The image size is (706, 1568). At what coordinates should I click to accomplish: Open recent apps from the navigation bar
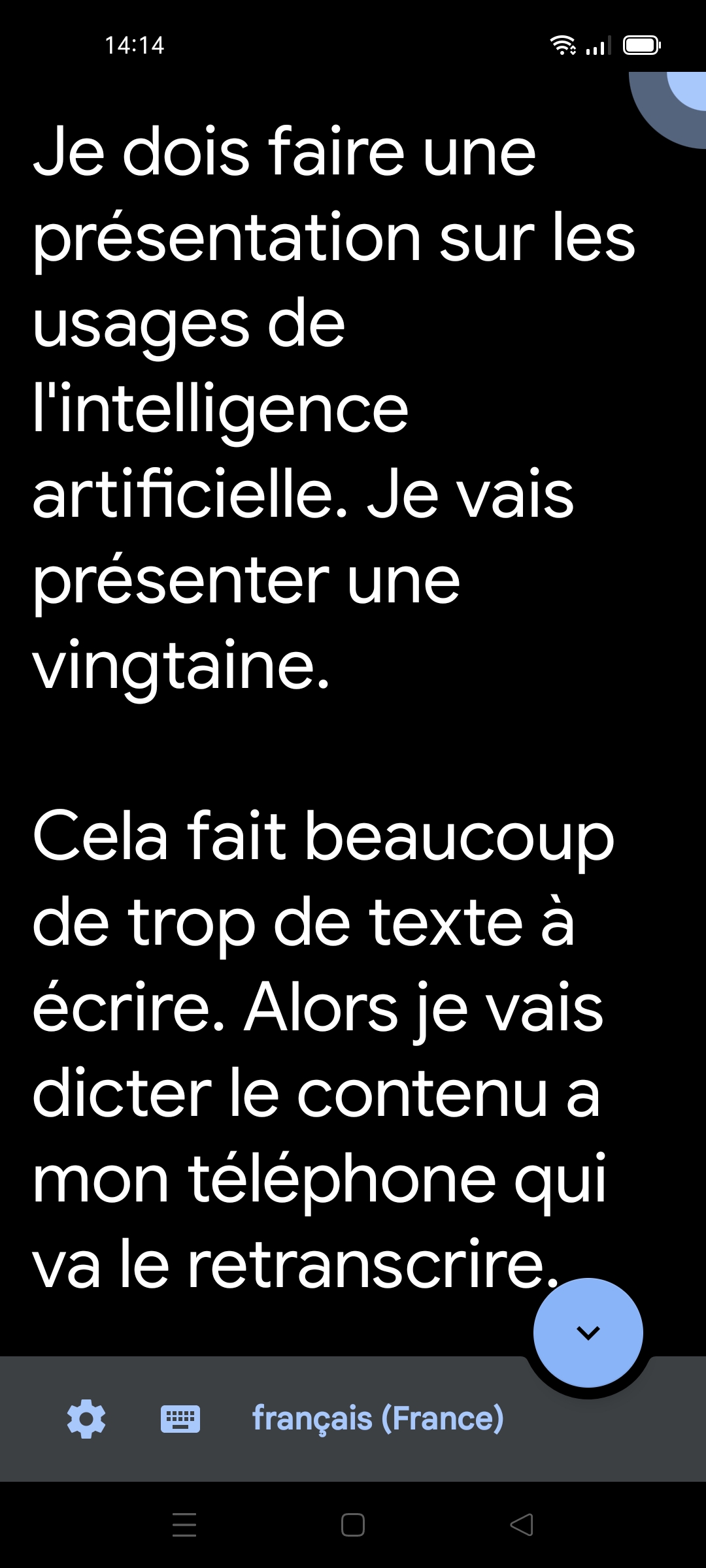click(184, 1525)
